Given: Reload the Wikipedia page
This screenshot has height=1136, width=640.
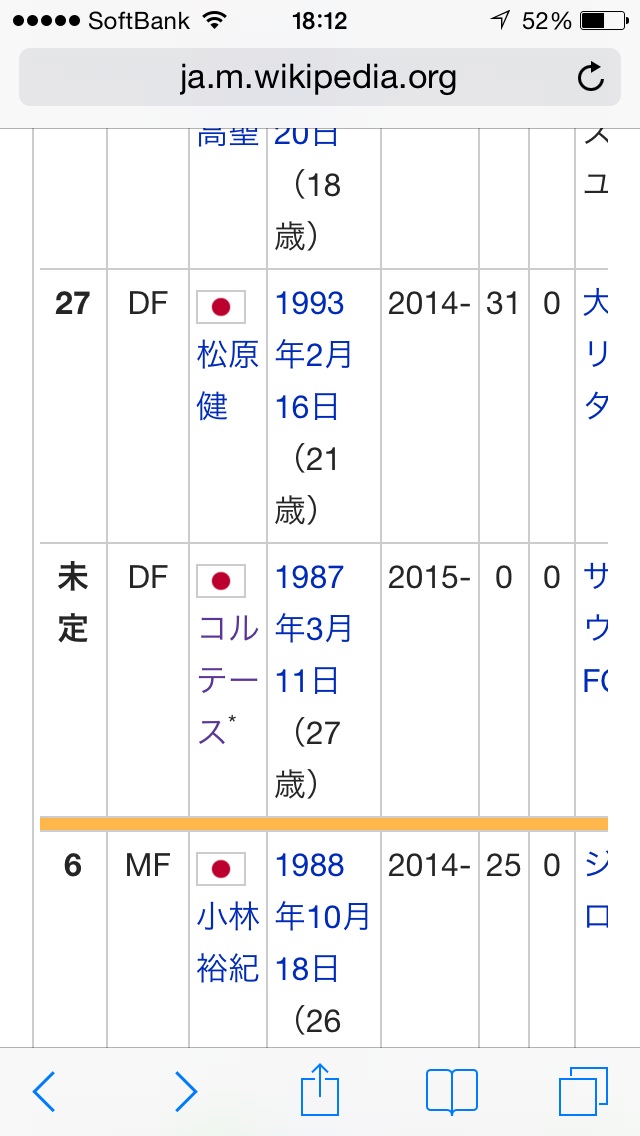Looking at the screenshot, I should click(x=591, y=77).
